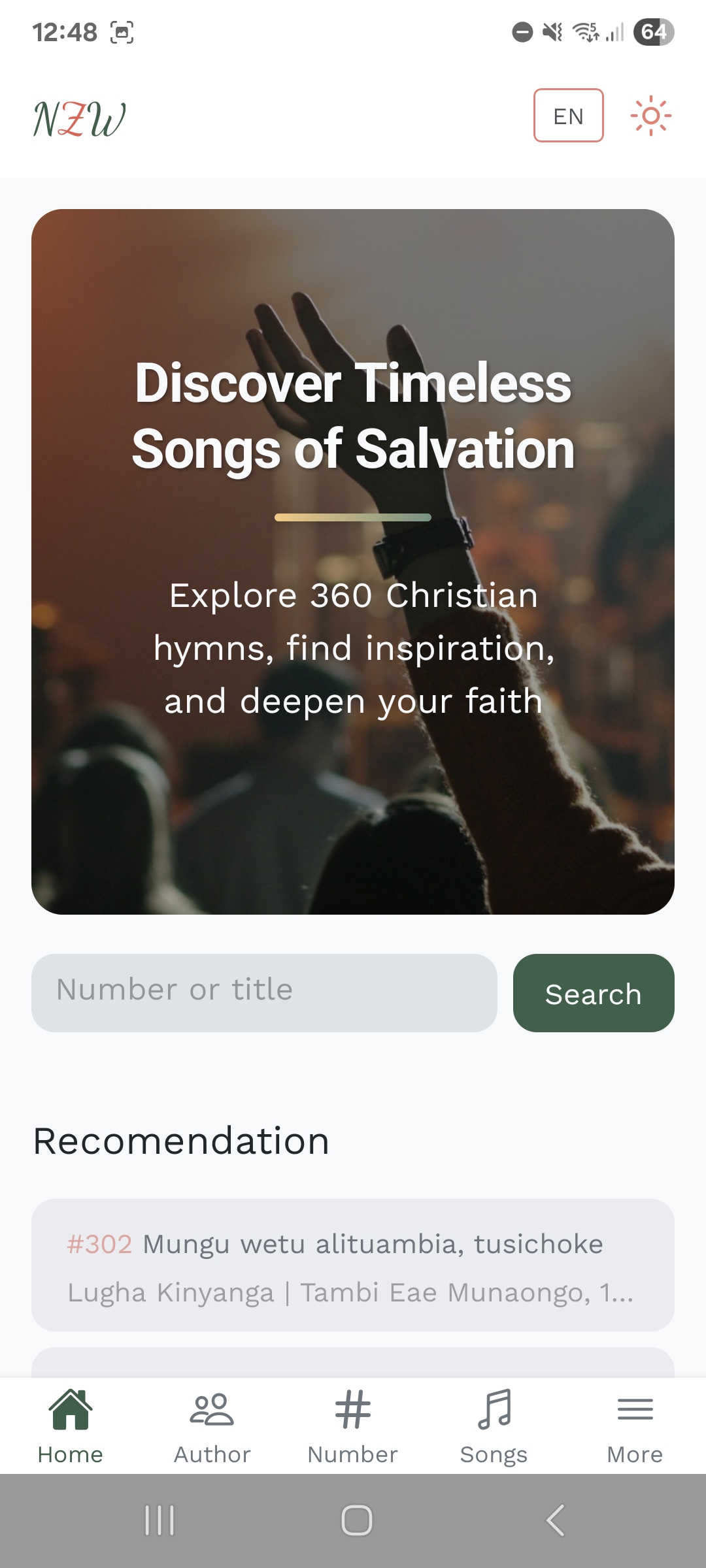Switch to the Author tab
This screenshot has height=1568, width=706.
[x=212, y=1427]
